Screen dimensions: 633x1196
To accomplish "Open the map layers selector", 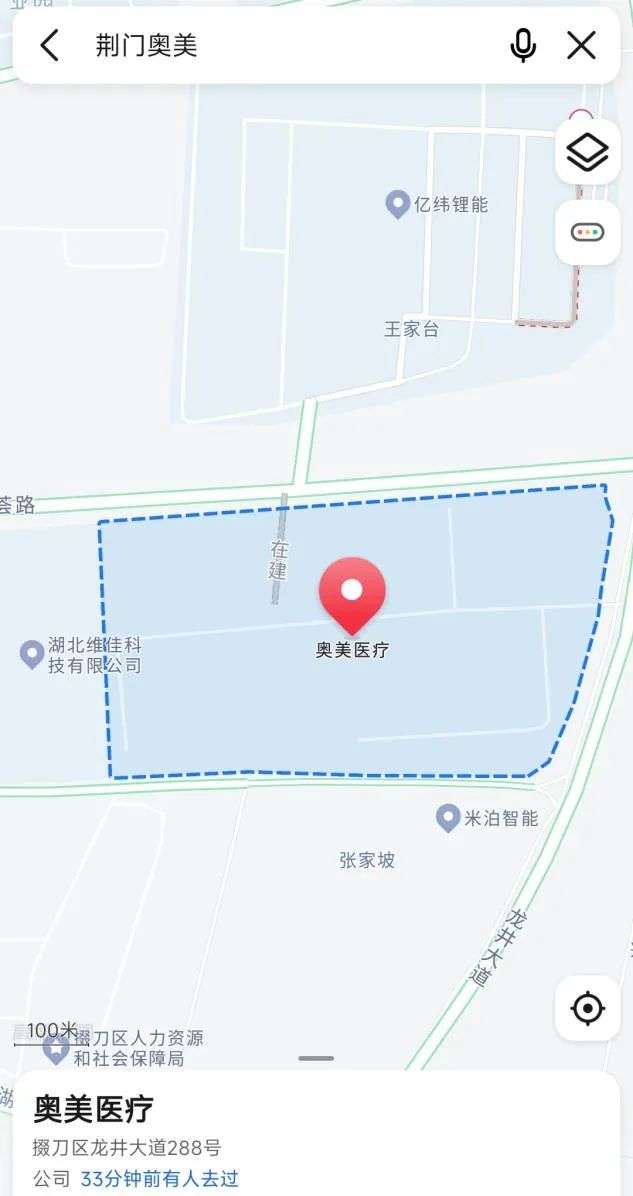I will (x=587, y=153).
